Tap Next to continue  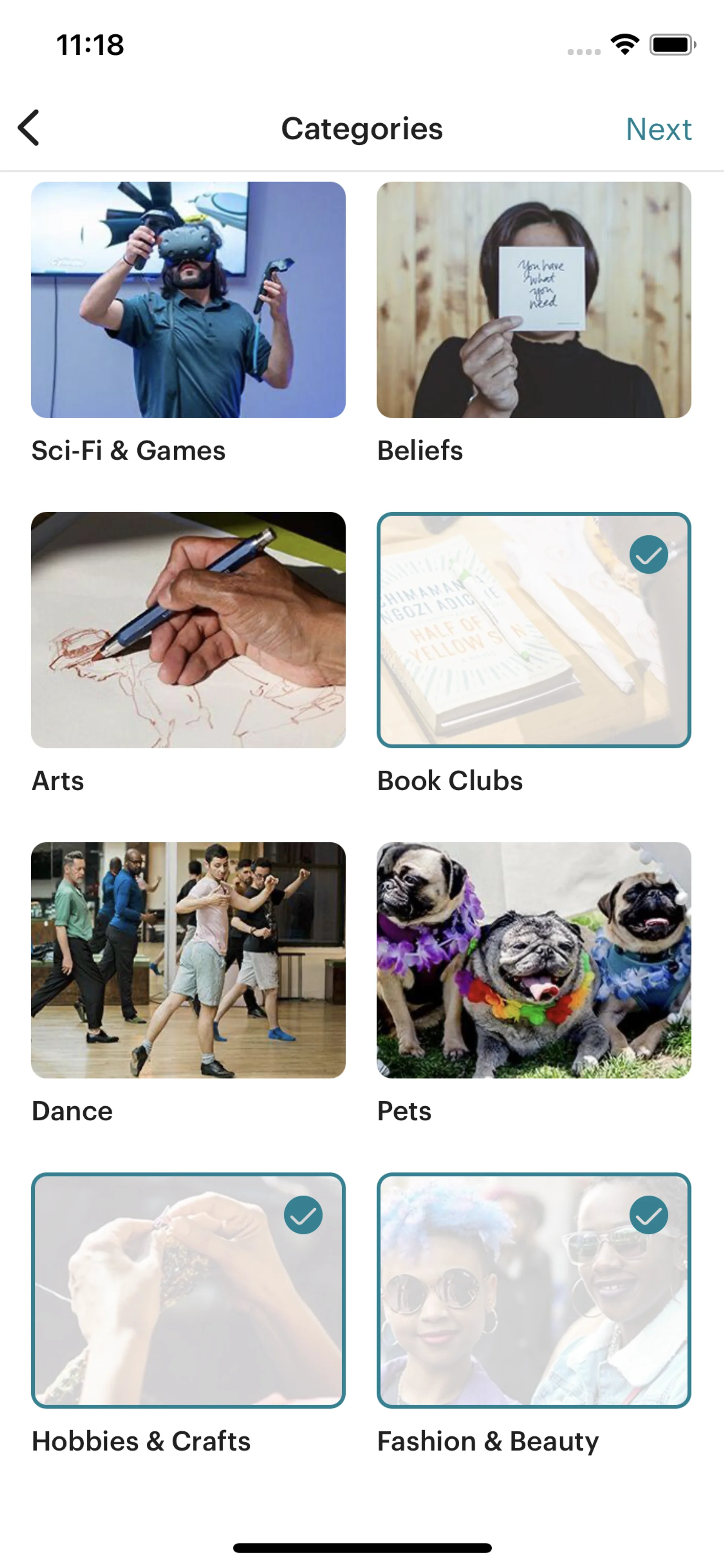(658, 129)
